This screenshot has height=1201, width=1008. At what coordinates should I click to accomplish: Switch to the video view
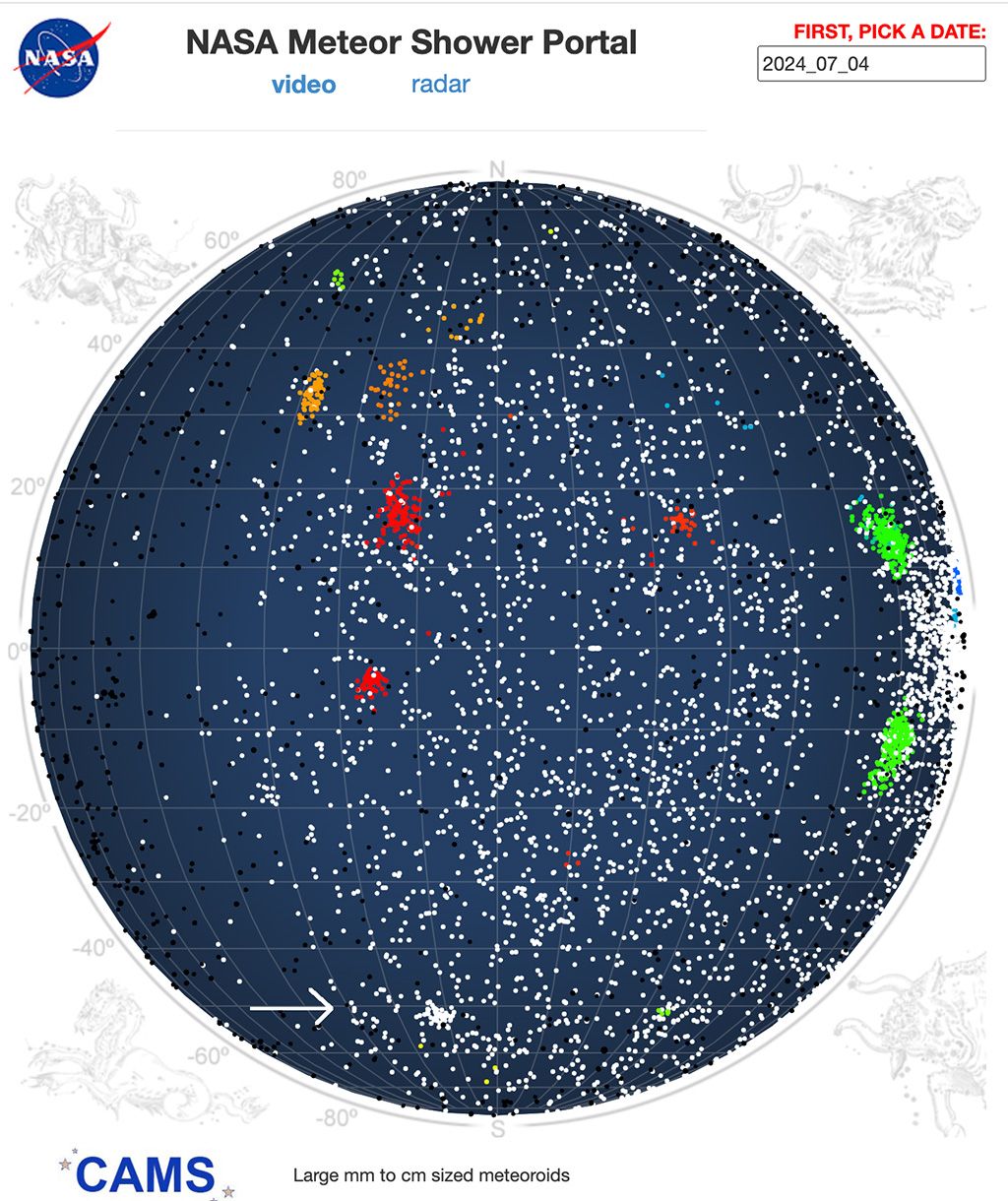[x=303, y=85]
